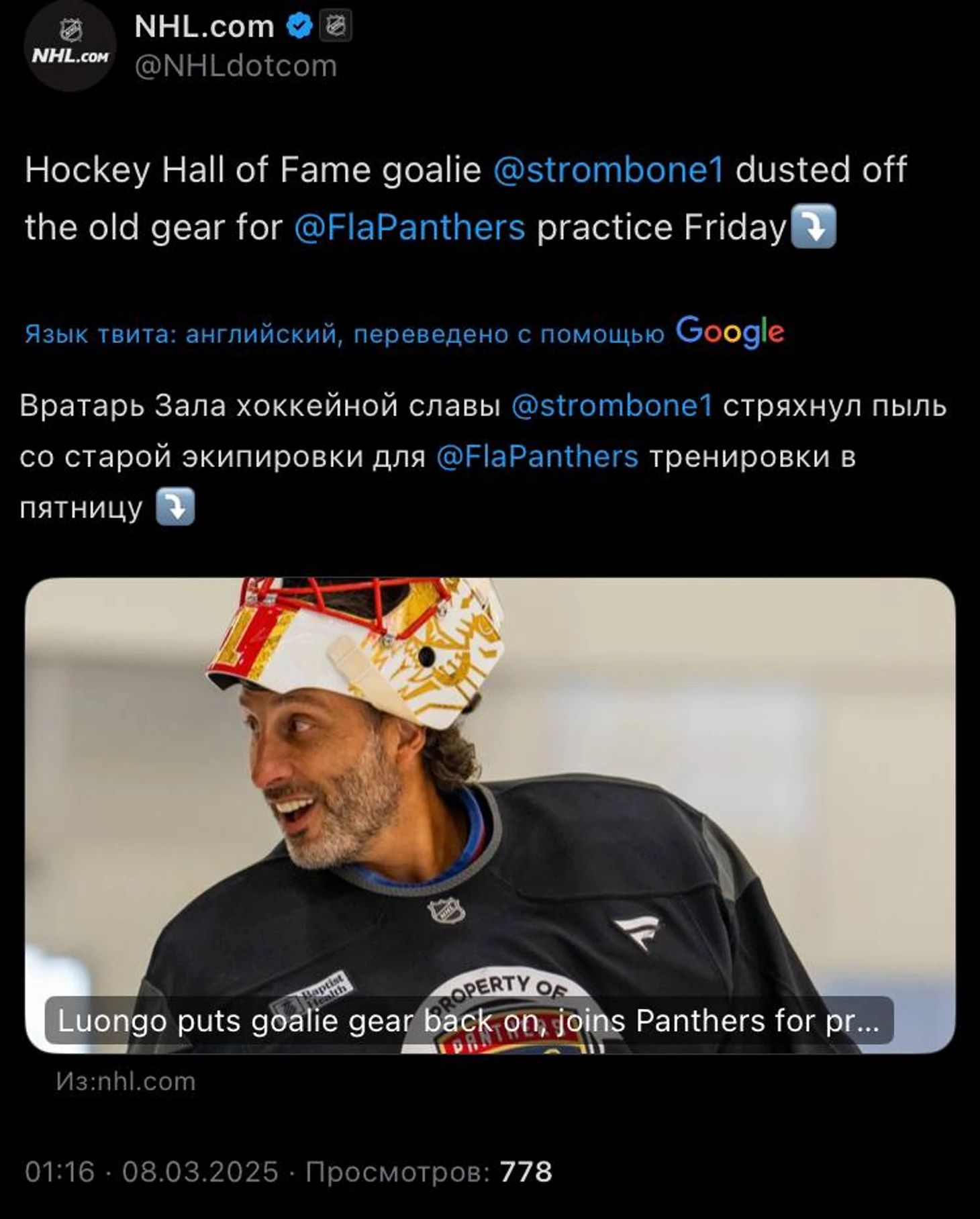The width and height of the screenshot is (980, 1219).
Task: Open the Luongo article card from nhl.com
Action: coord(490,815)
